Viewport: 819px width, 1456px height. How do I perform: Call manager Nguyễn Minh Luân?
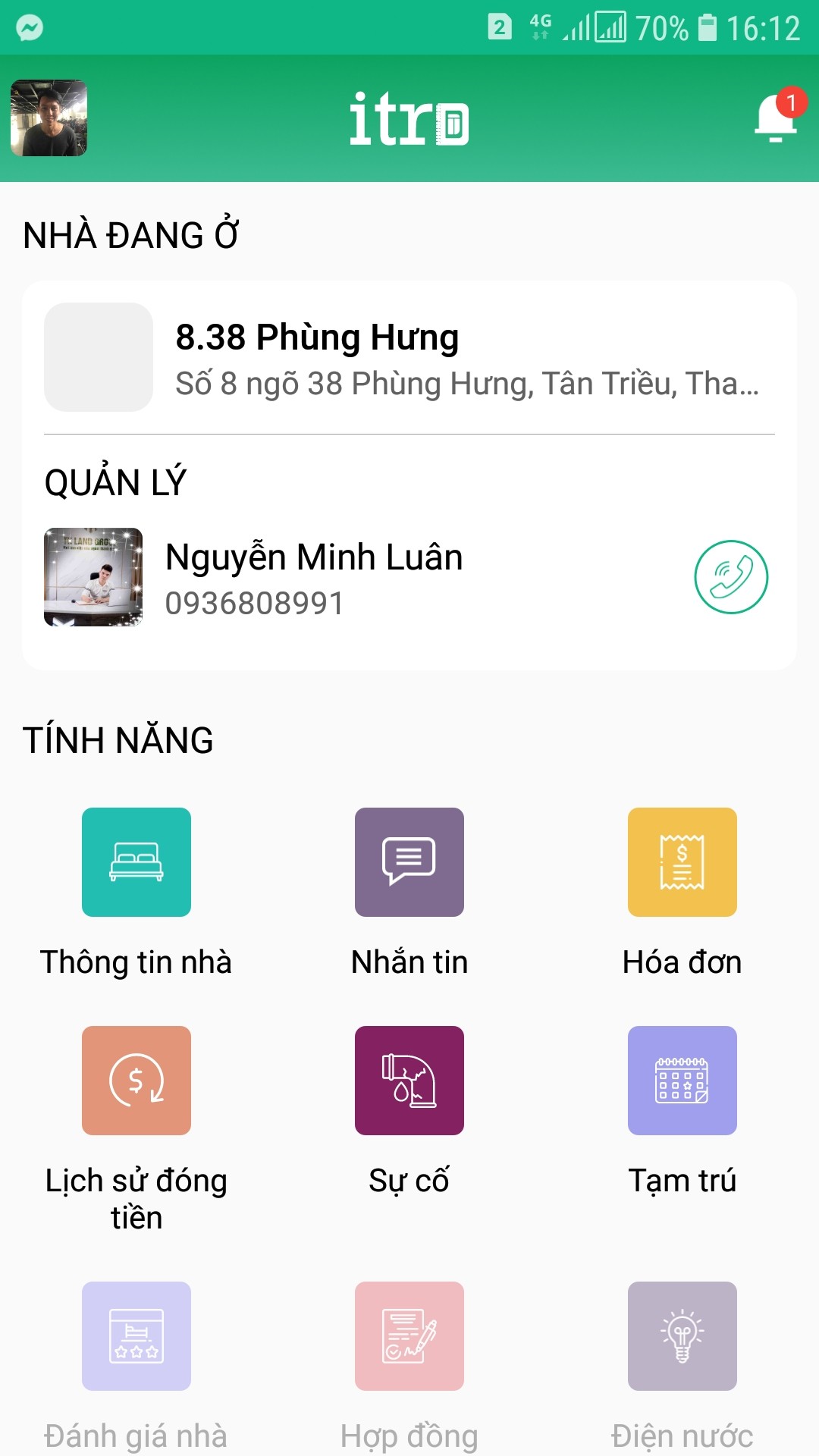pyautogui.click(x=731, y=576)
